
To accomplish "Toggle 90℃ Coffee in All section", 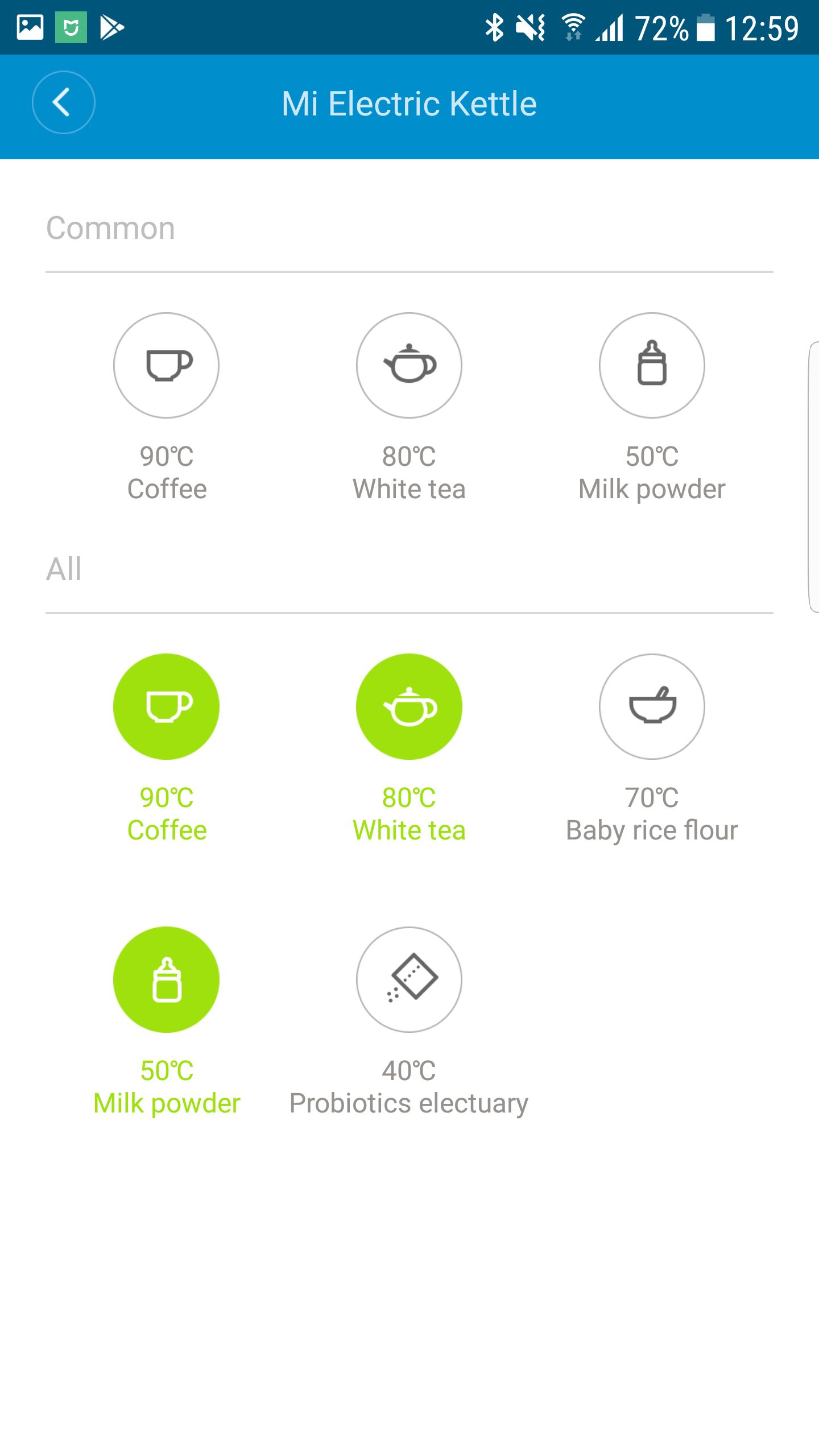I will pos(166,706).
